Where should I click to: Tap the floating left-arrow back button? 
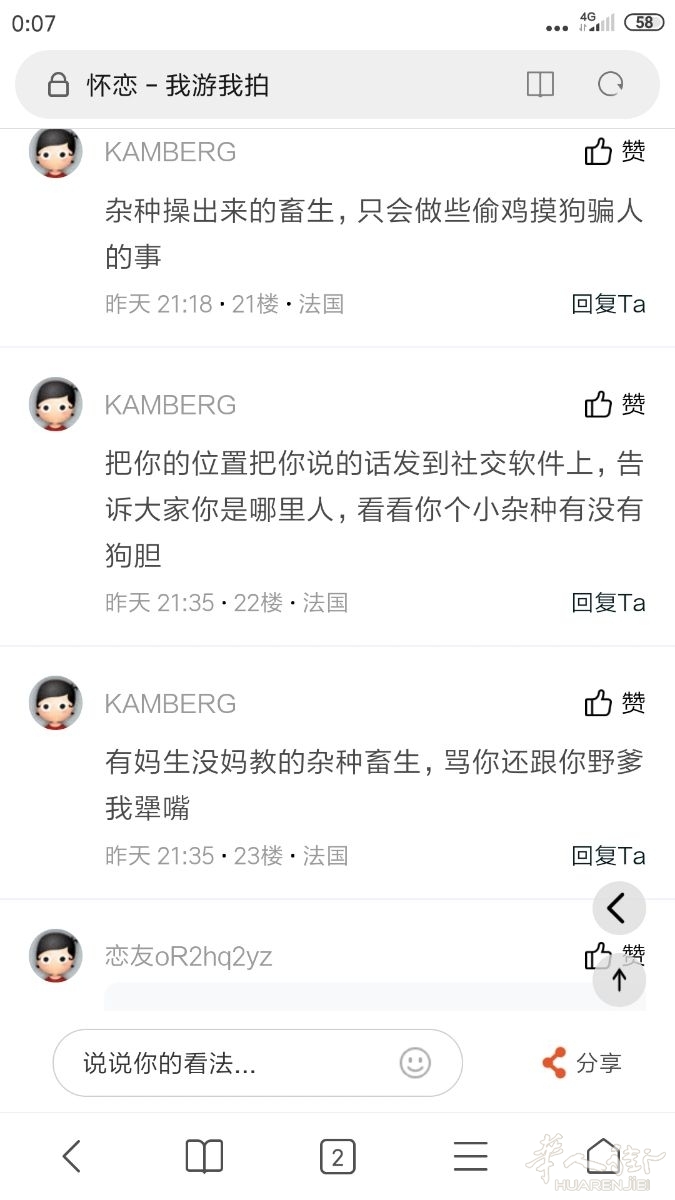(618, 908)
